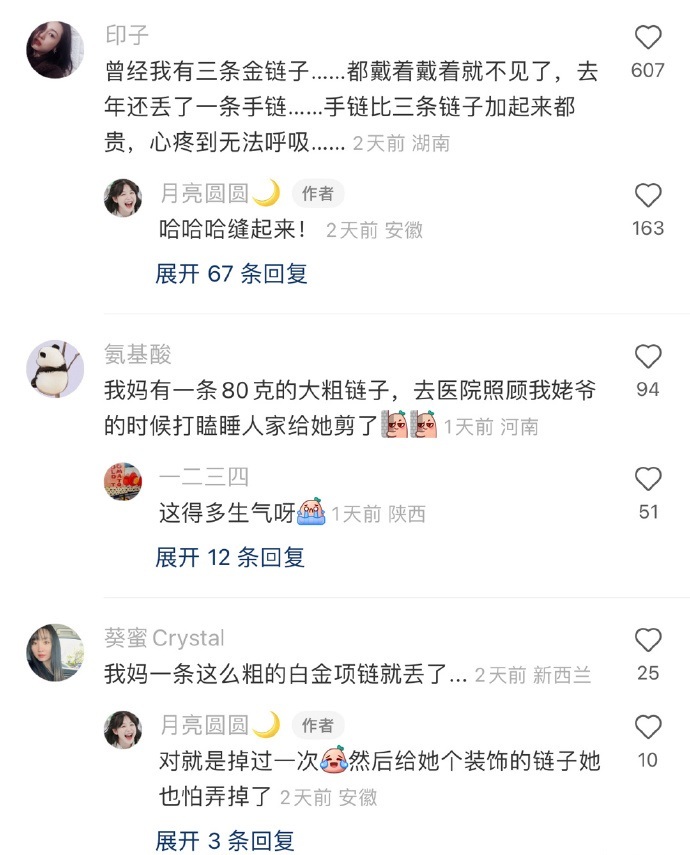Open 葵蜜 Crystal's profile avatar
The width and height of the screenshot is (690, 855).
coord(54,652)
